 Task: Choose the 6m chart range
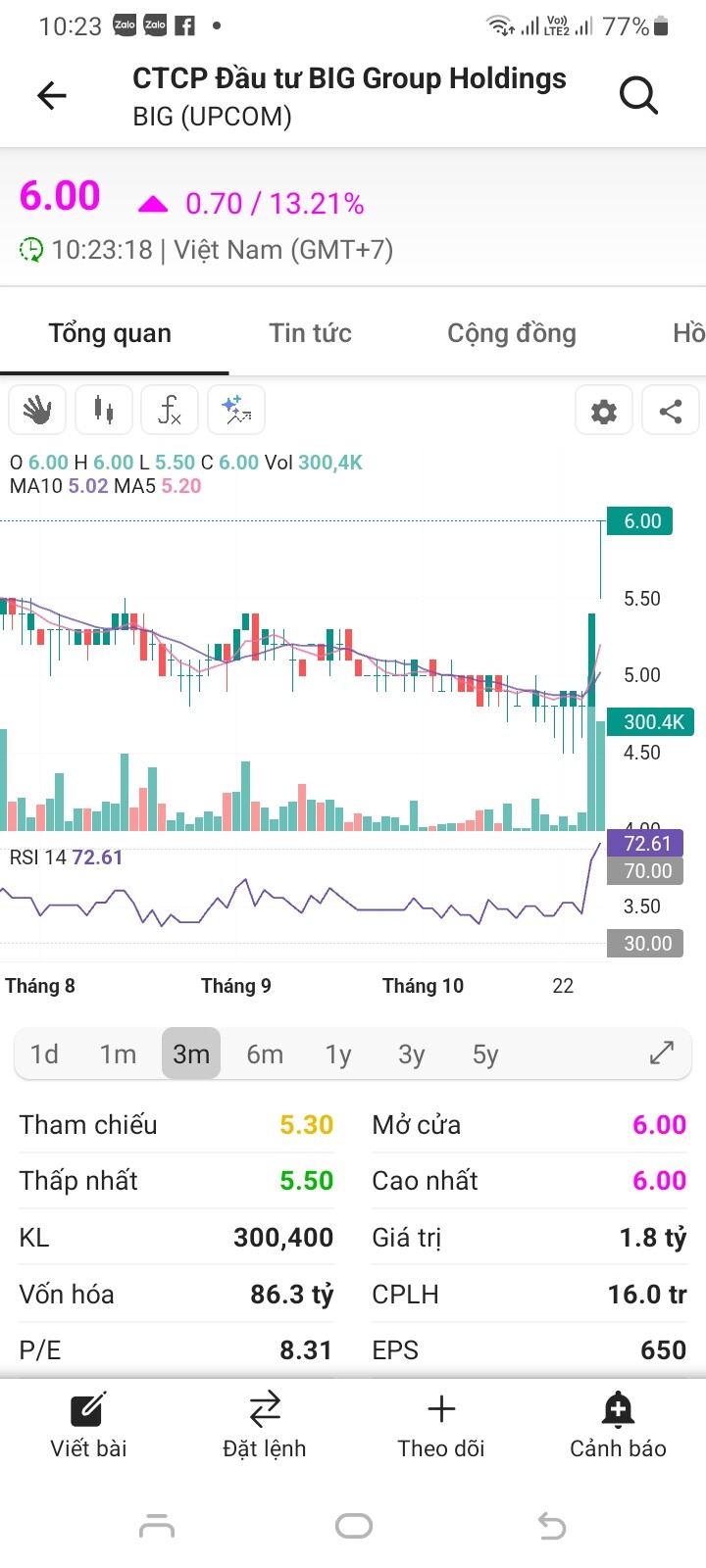[265, 1054]
